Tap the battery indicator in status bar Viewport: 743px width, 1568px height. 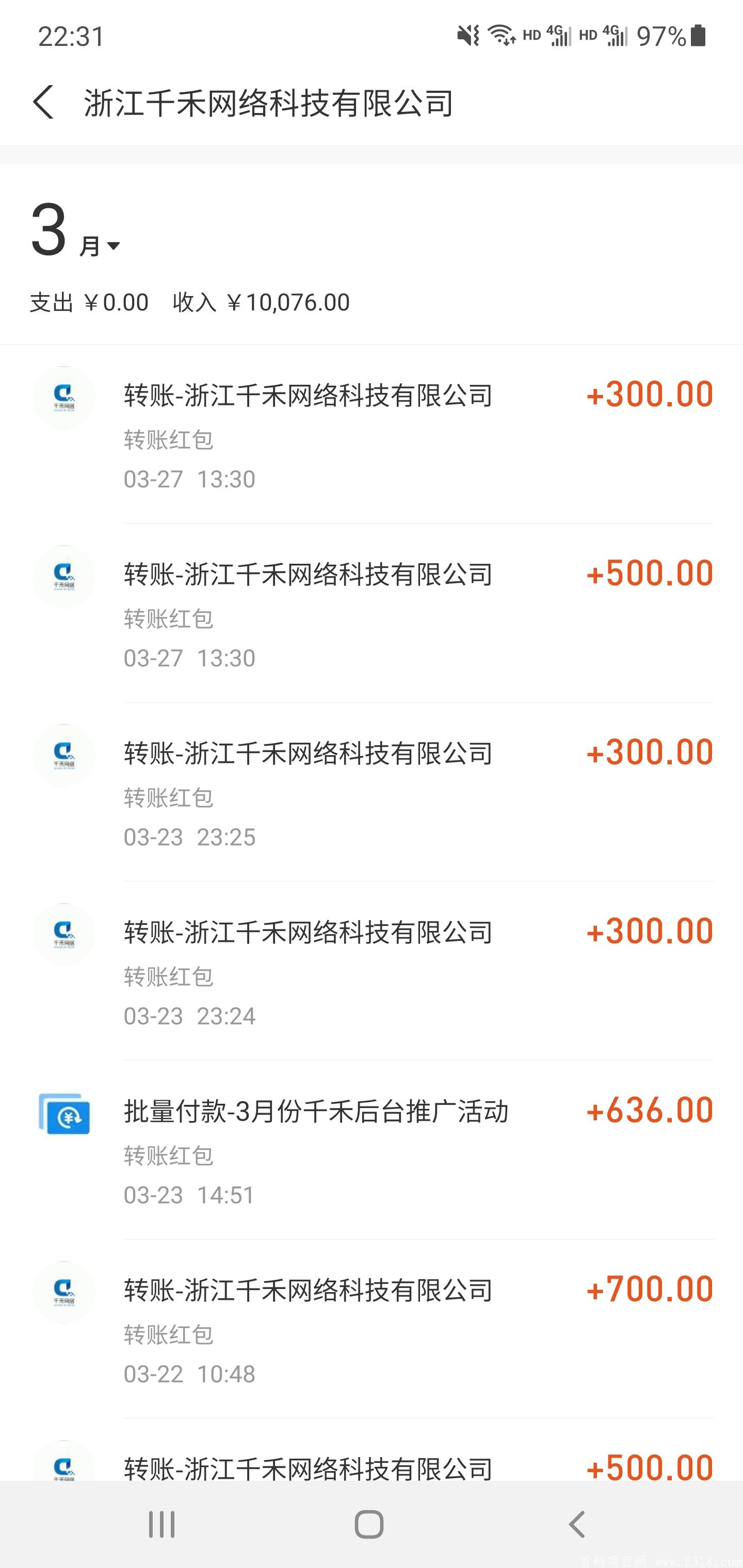pyautogui.click(x=698, y=37)
